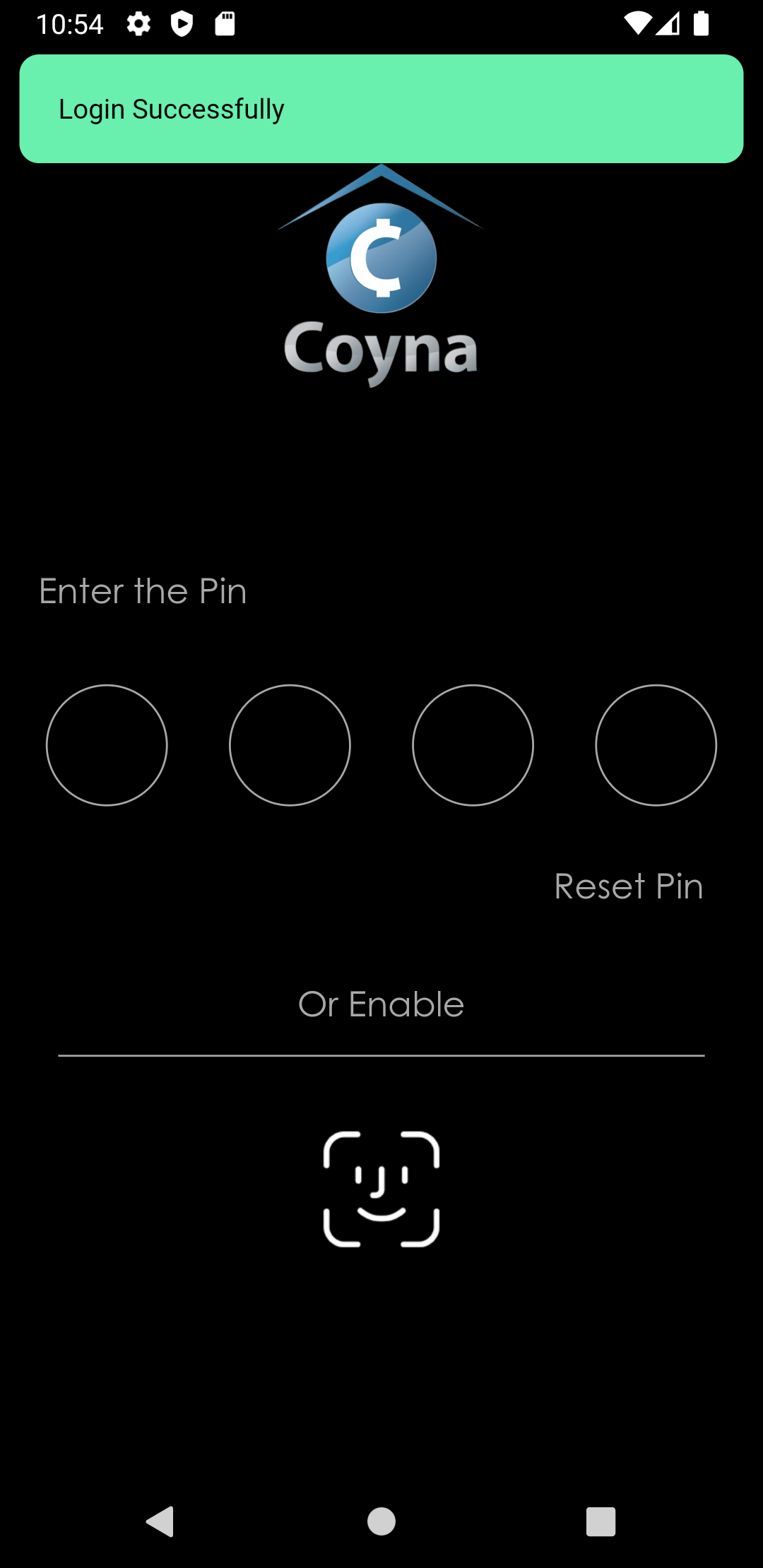The height and width of the screenshot is (1568, 763).
Task: Return to the system home screen
Action: coord(381,1521)
